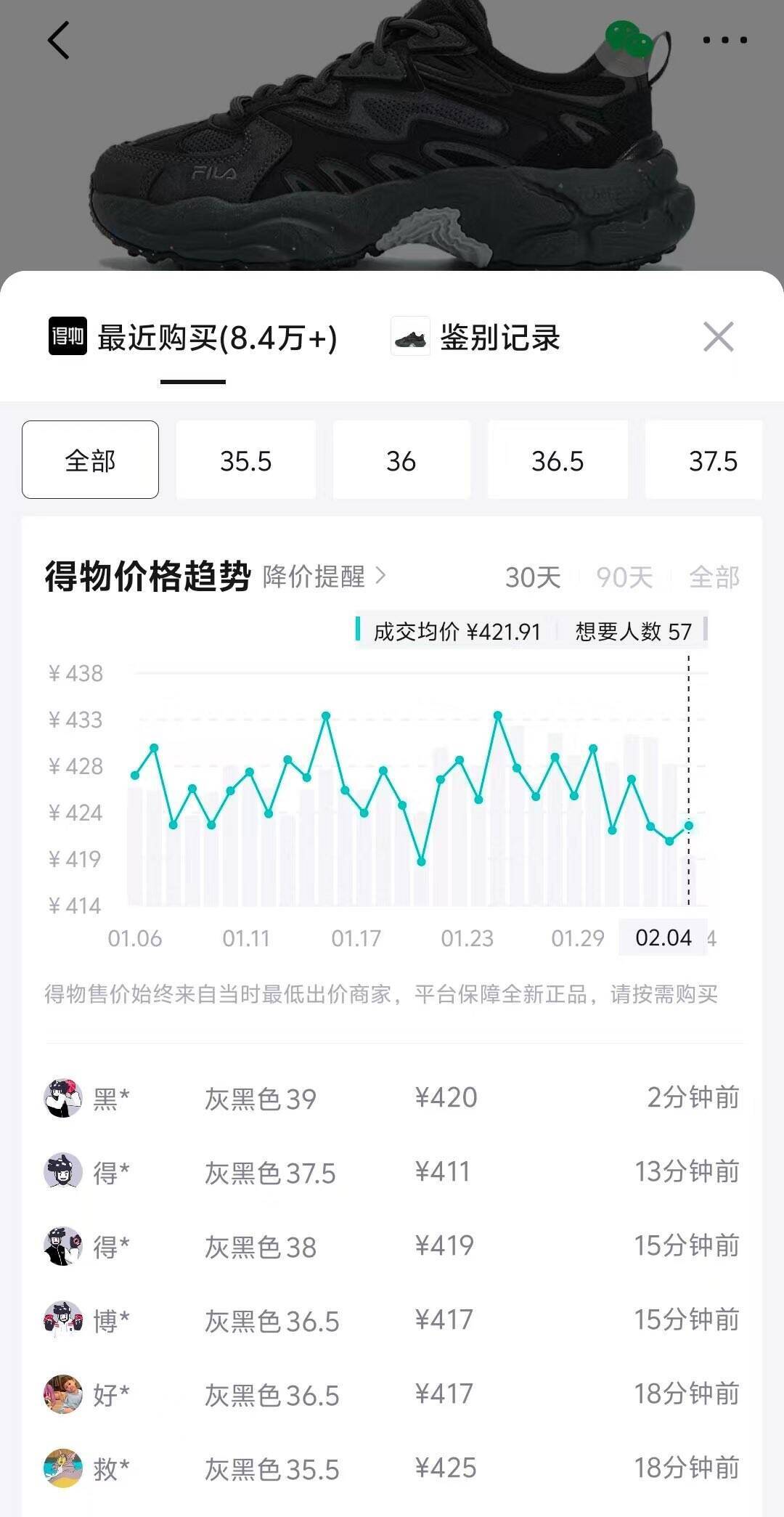
Task: Open the three-dot overflow menu
Action: tap(724, 40)
